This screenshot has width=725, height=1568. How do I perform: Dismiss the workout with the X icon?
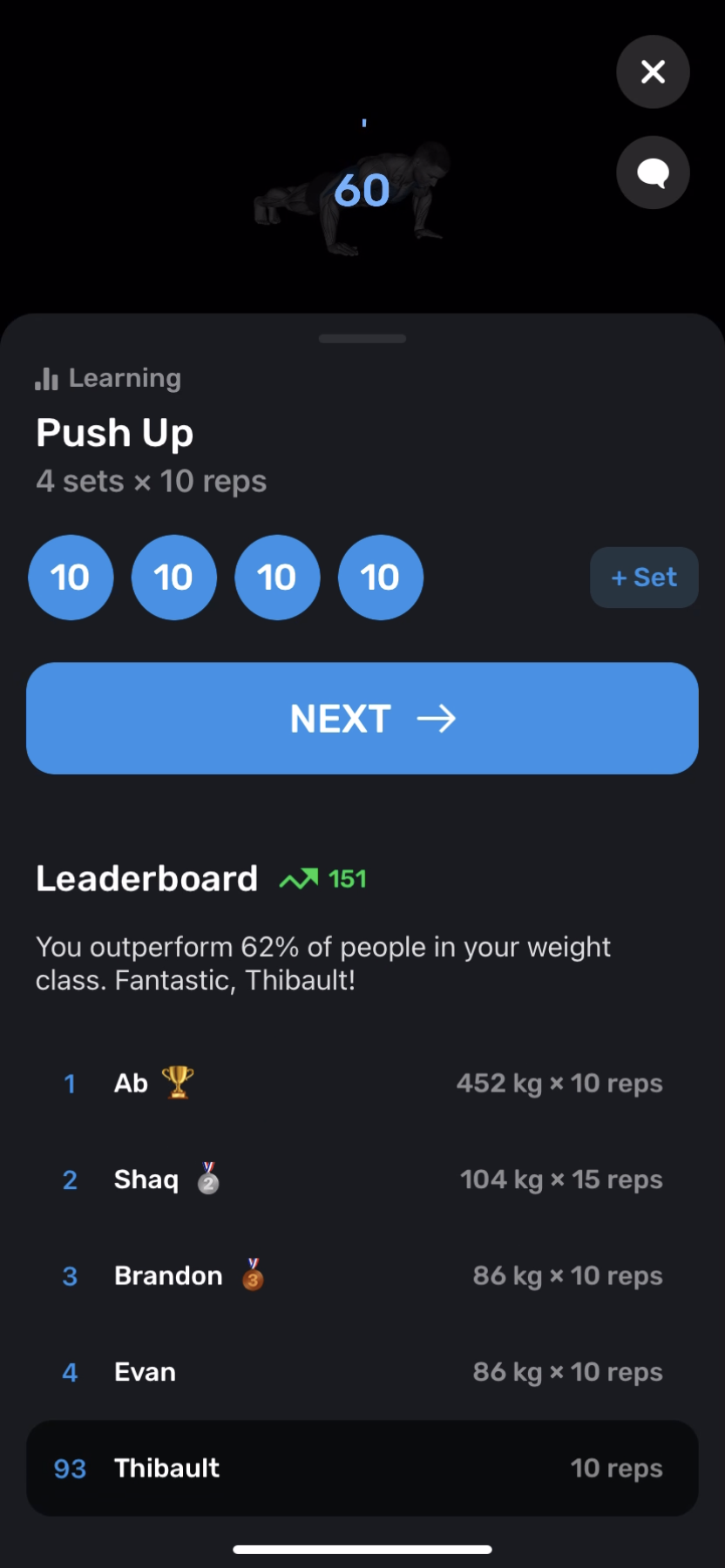pyautogui.click(x=652, y=72)
